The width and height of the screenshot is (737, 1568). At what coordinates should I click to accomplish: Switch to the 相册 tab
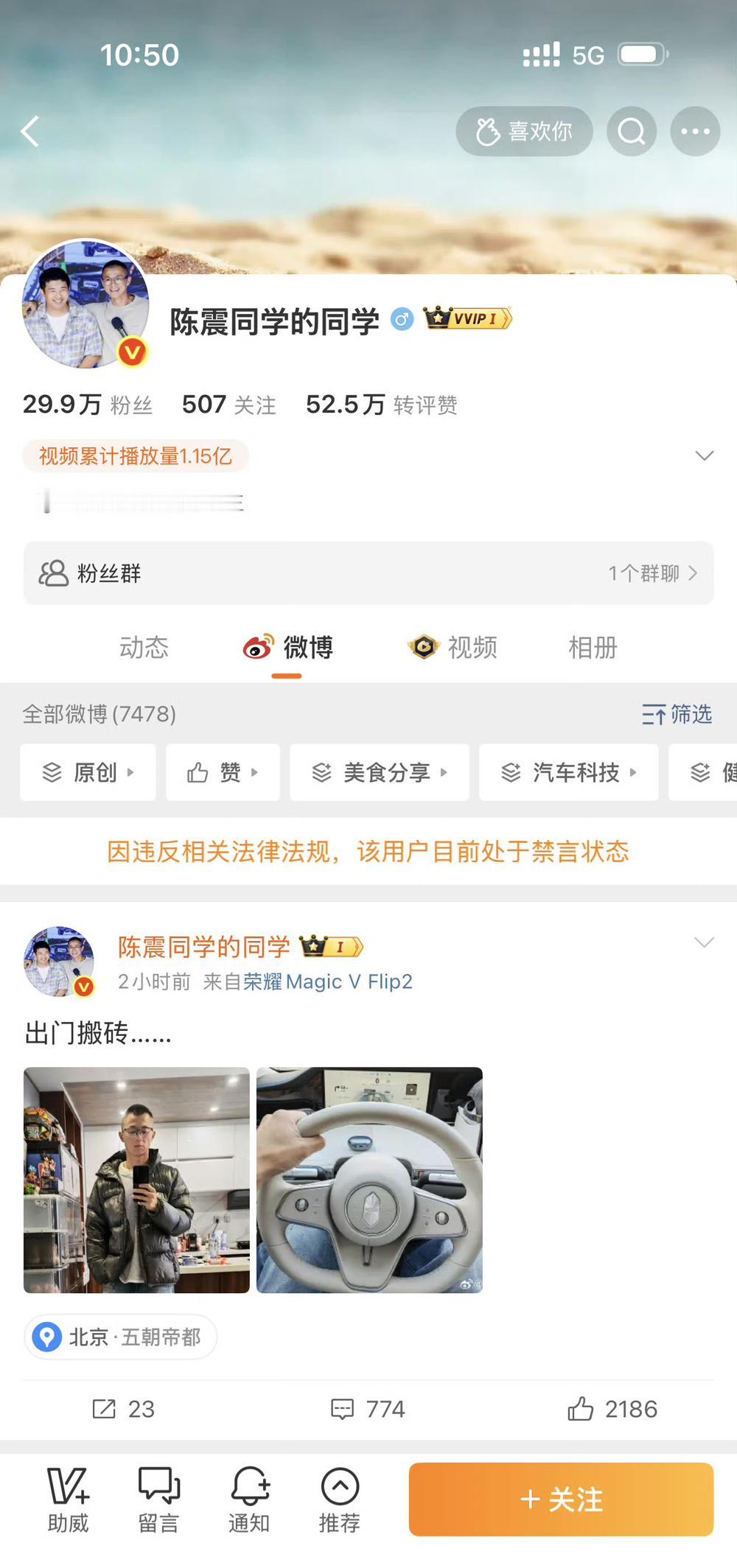592,648
